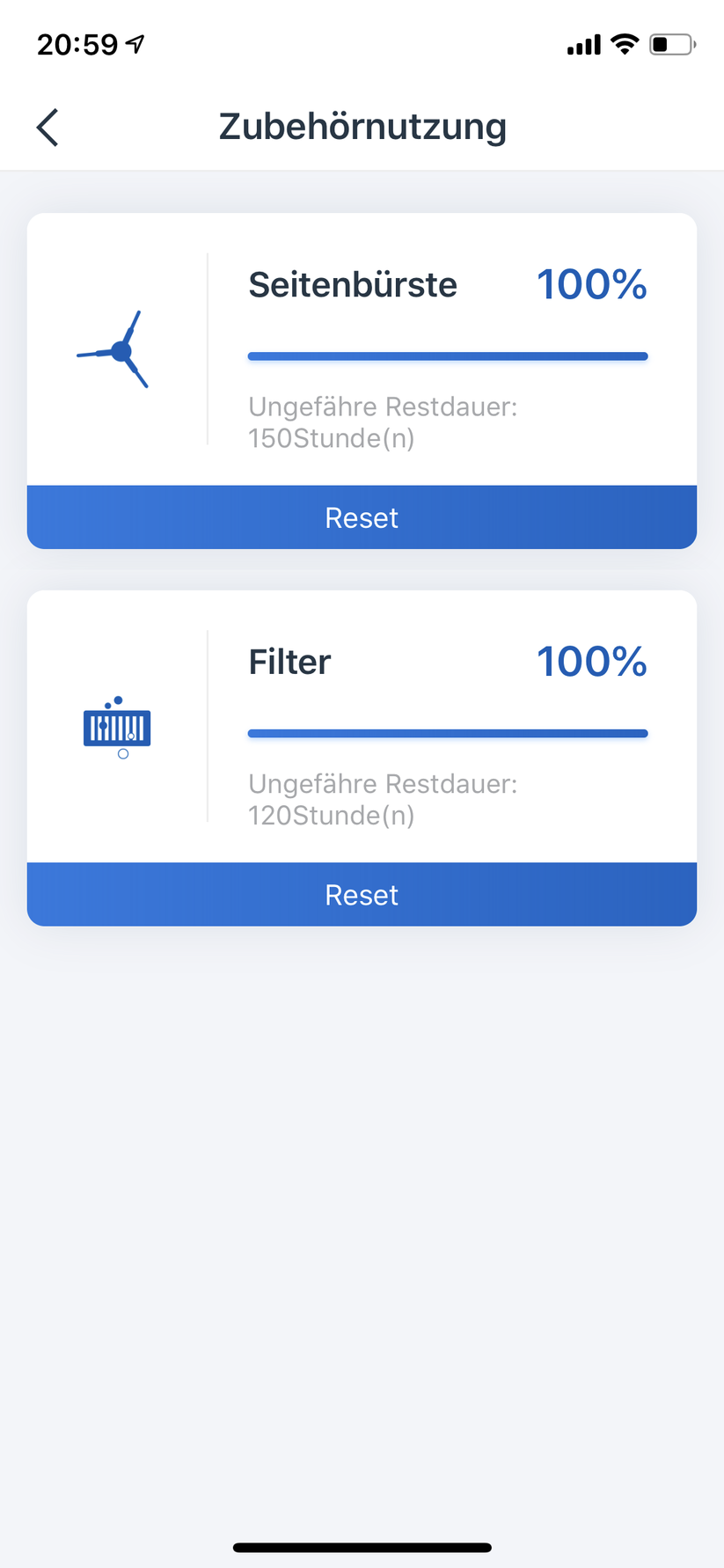Reset the Filter usage counter
724x1568 pixels.
362,895
